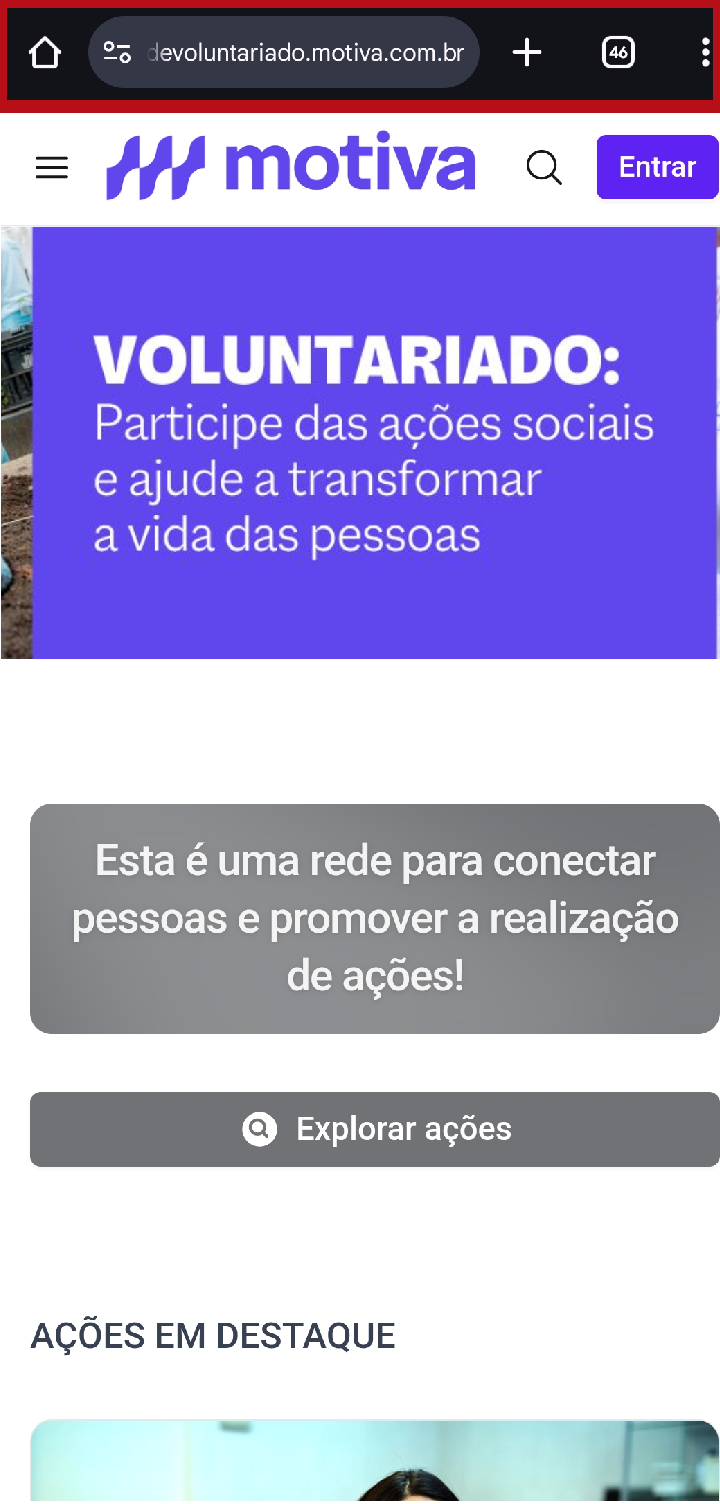The image size is (720, 1504).
Task: Go to the browser home page
Action: [x=45, y=53]
